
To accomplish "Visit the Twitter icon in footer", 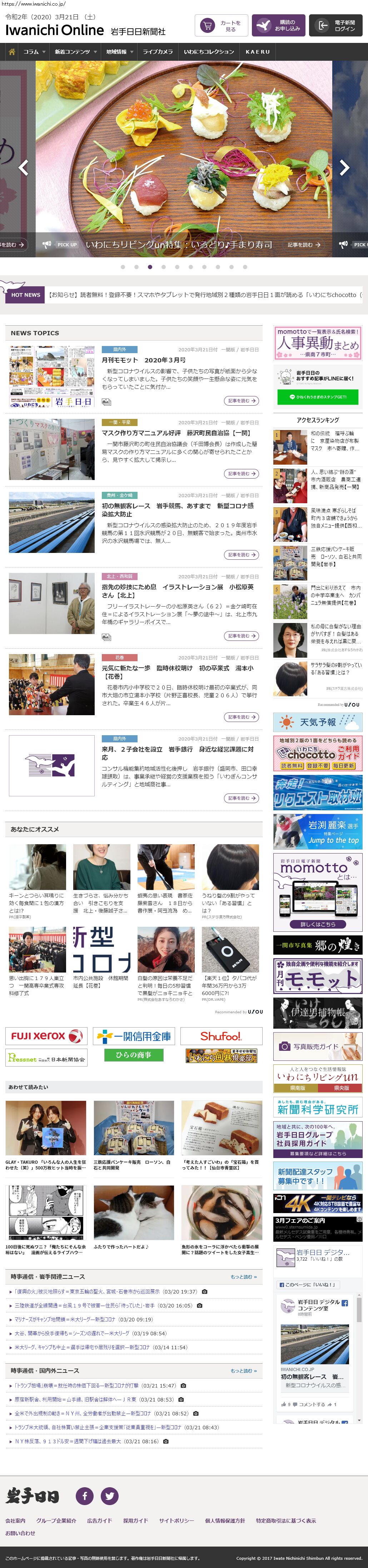I will 109,1495.
